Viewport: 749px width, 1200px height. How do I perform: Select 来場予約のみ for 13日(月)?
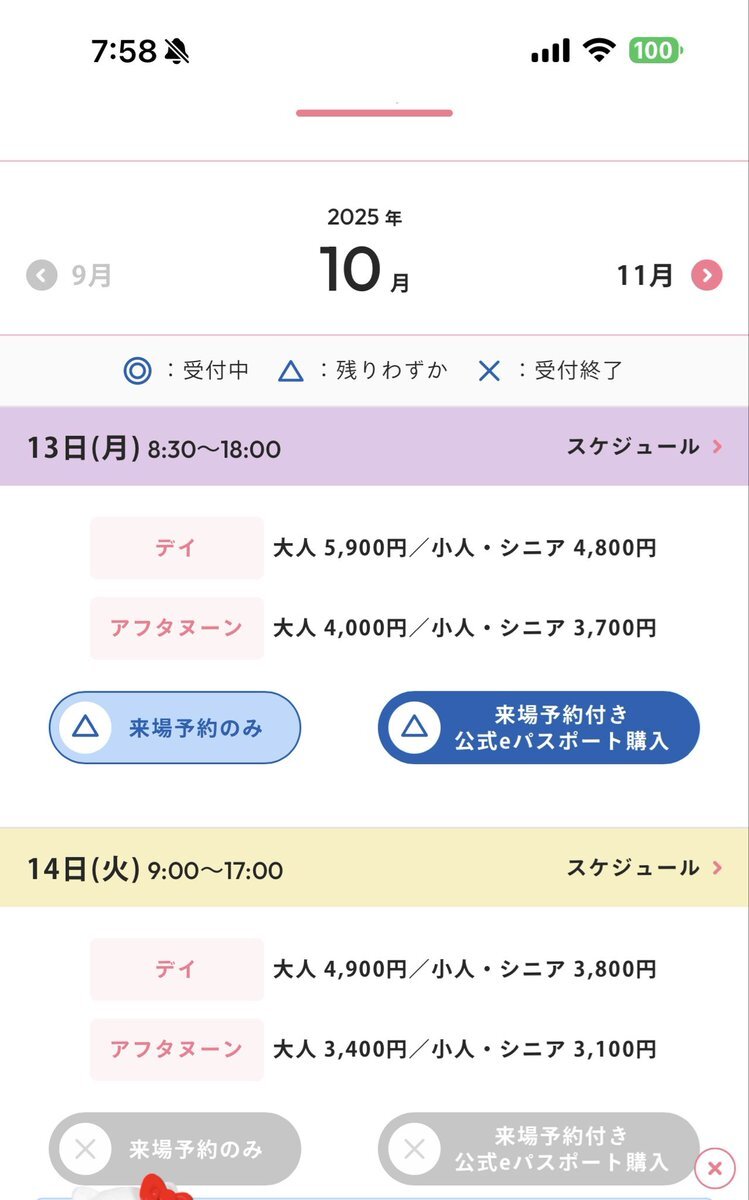tap(175, 727)
